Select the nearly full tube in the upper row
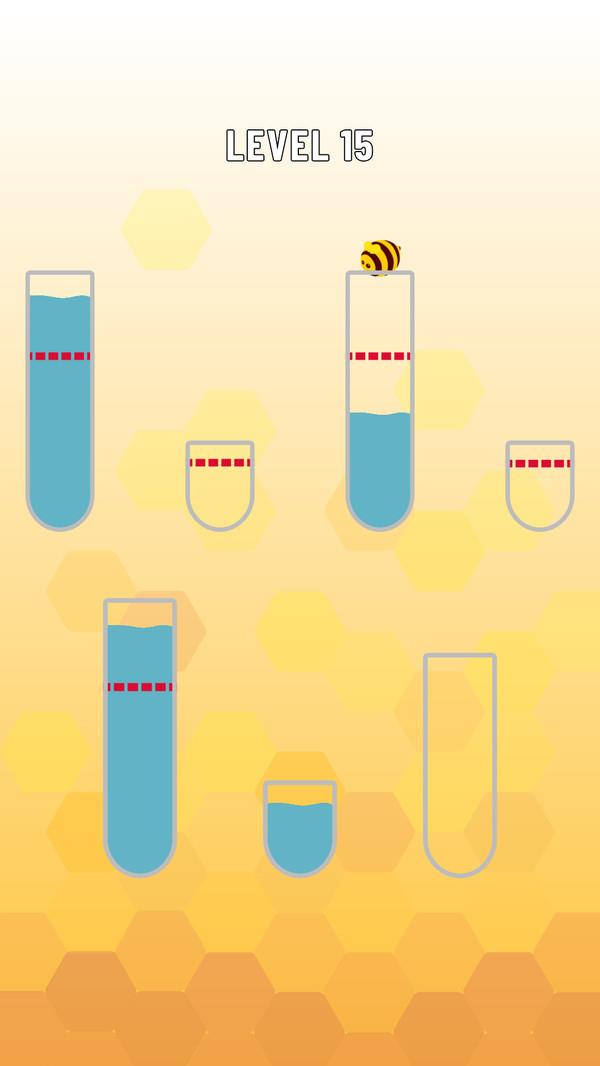Image resolution: width=600 pixels, height=1066 pixels. [x=60, y=400]
